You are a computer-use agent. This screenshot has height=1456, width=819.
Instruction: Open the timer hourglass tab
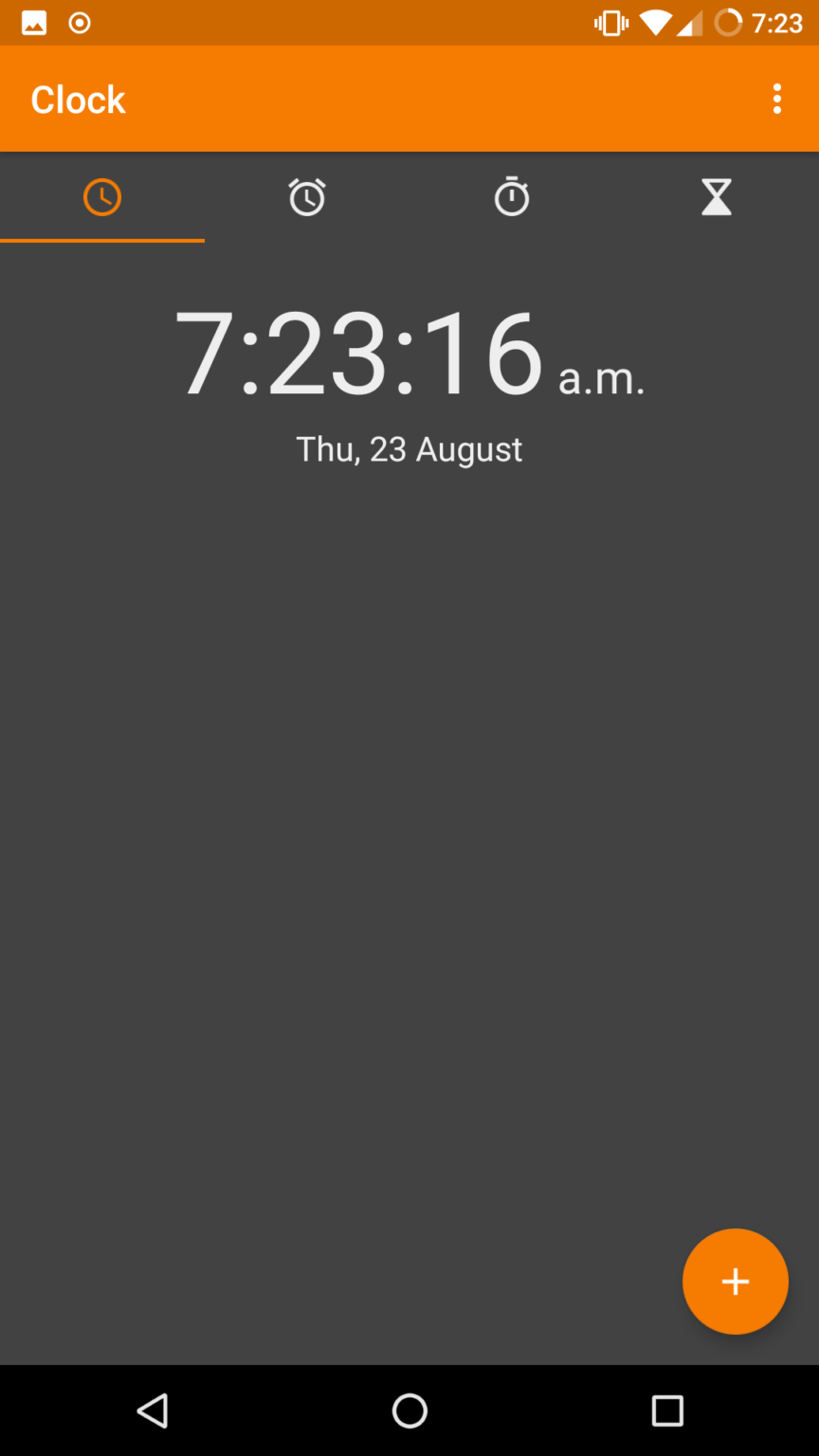[x=717, y=197]
